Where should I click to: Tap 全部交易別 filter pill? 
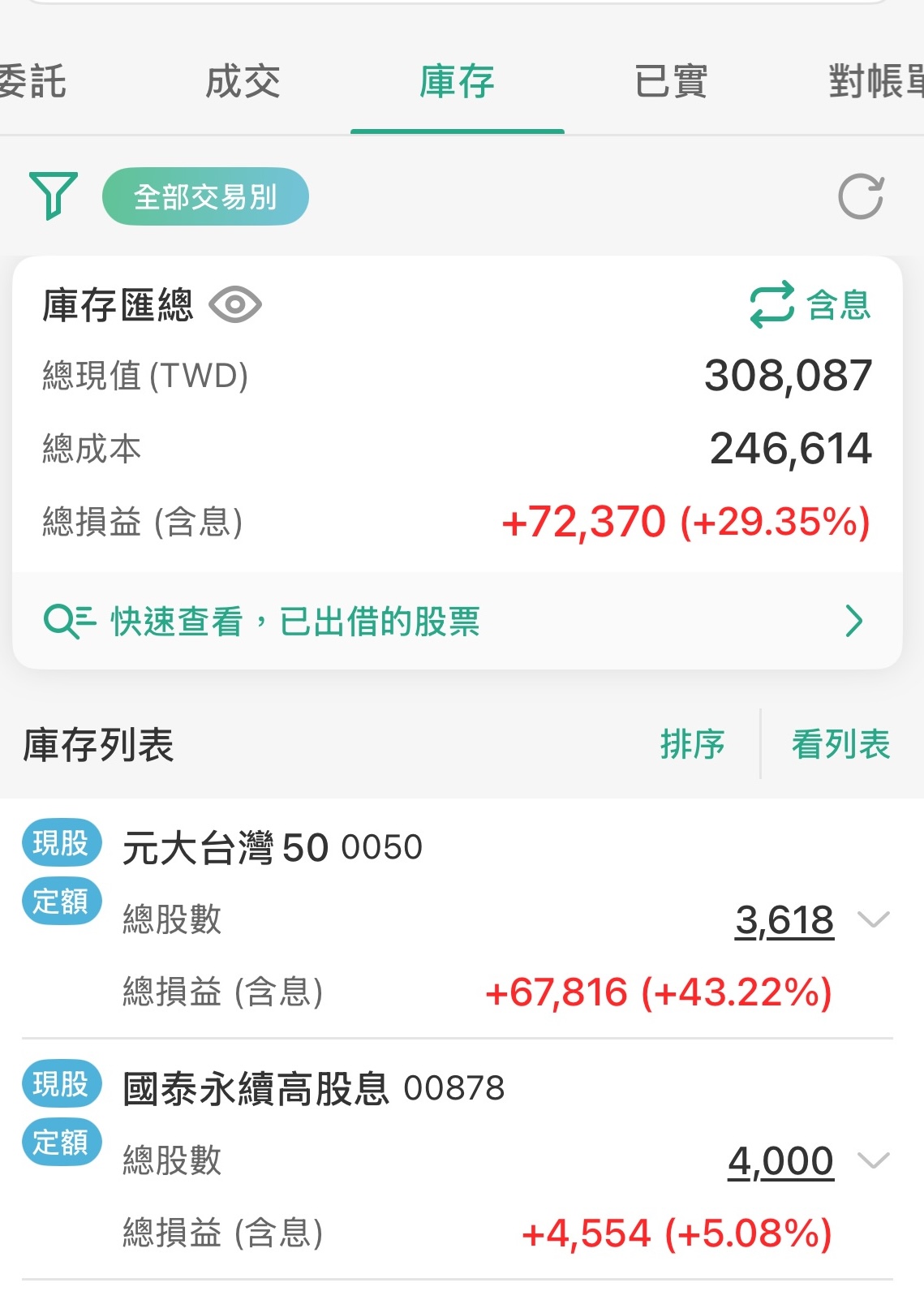coord(205,196)
